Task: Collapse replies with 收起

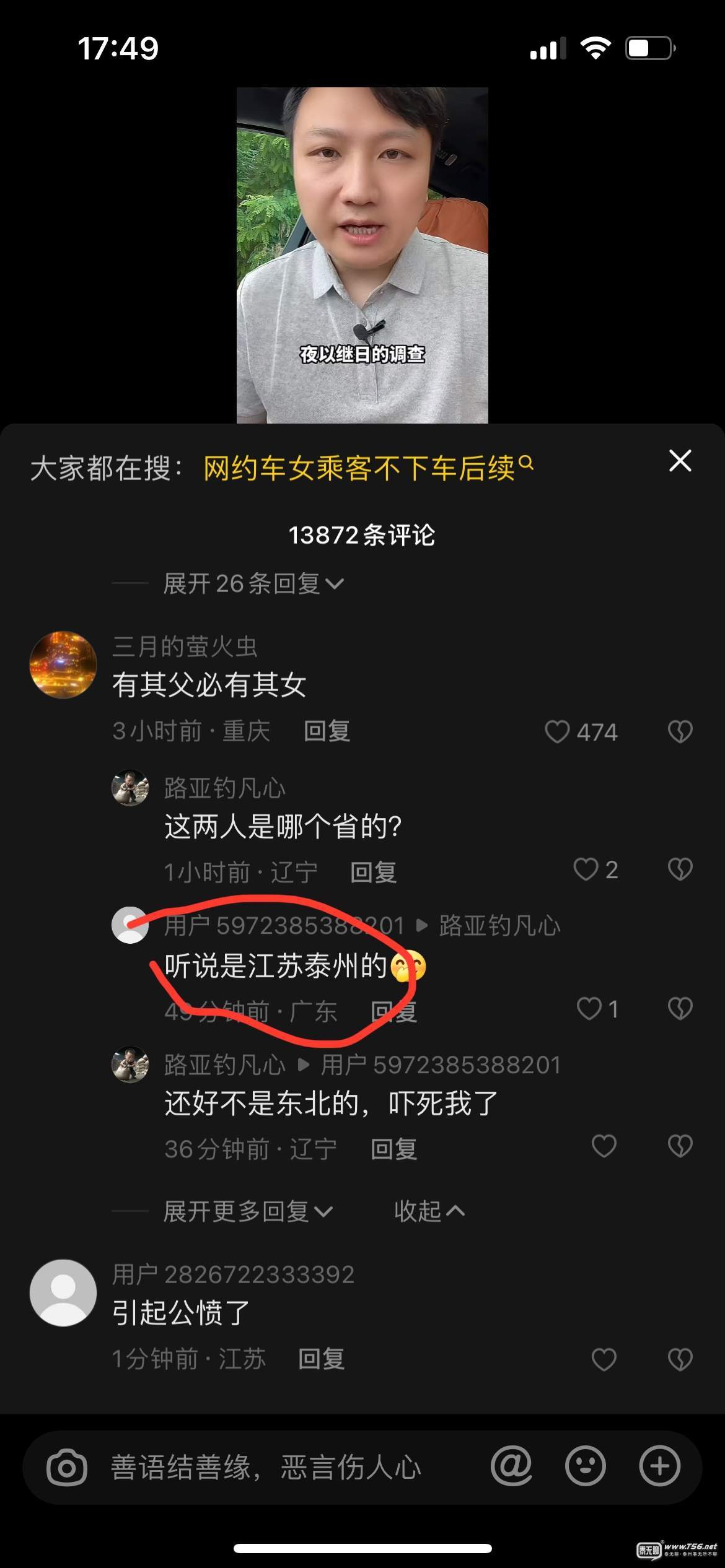Action: coord(429,1211)
